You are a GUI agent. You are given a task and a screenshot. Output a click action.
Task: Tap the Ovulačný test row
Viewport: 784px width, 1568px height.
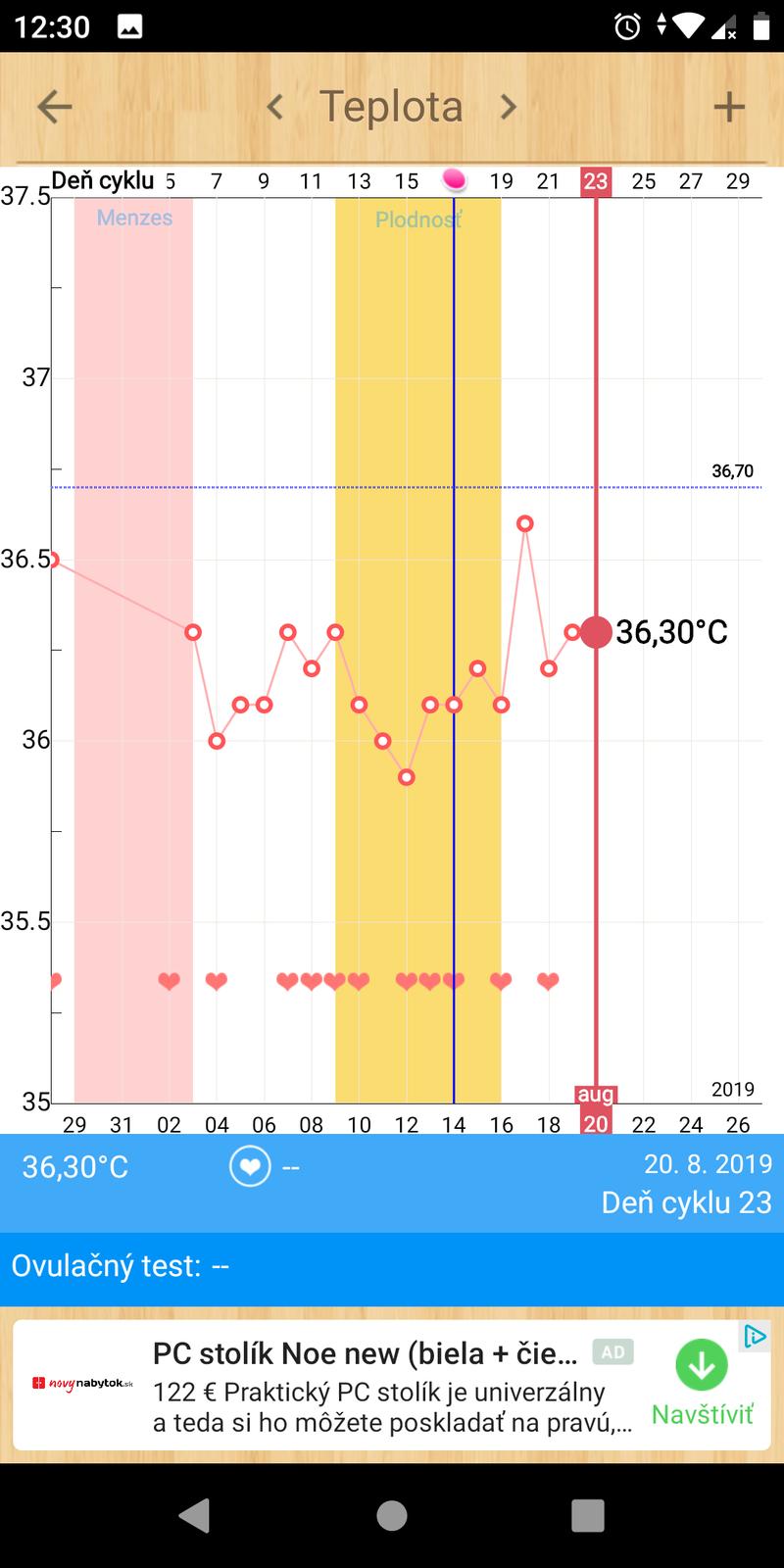(x=392, y=1266)
